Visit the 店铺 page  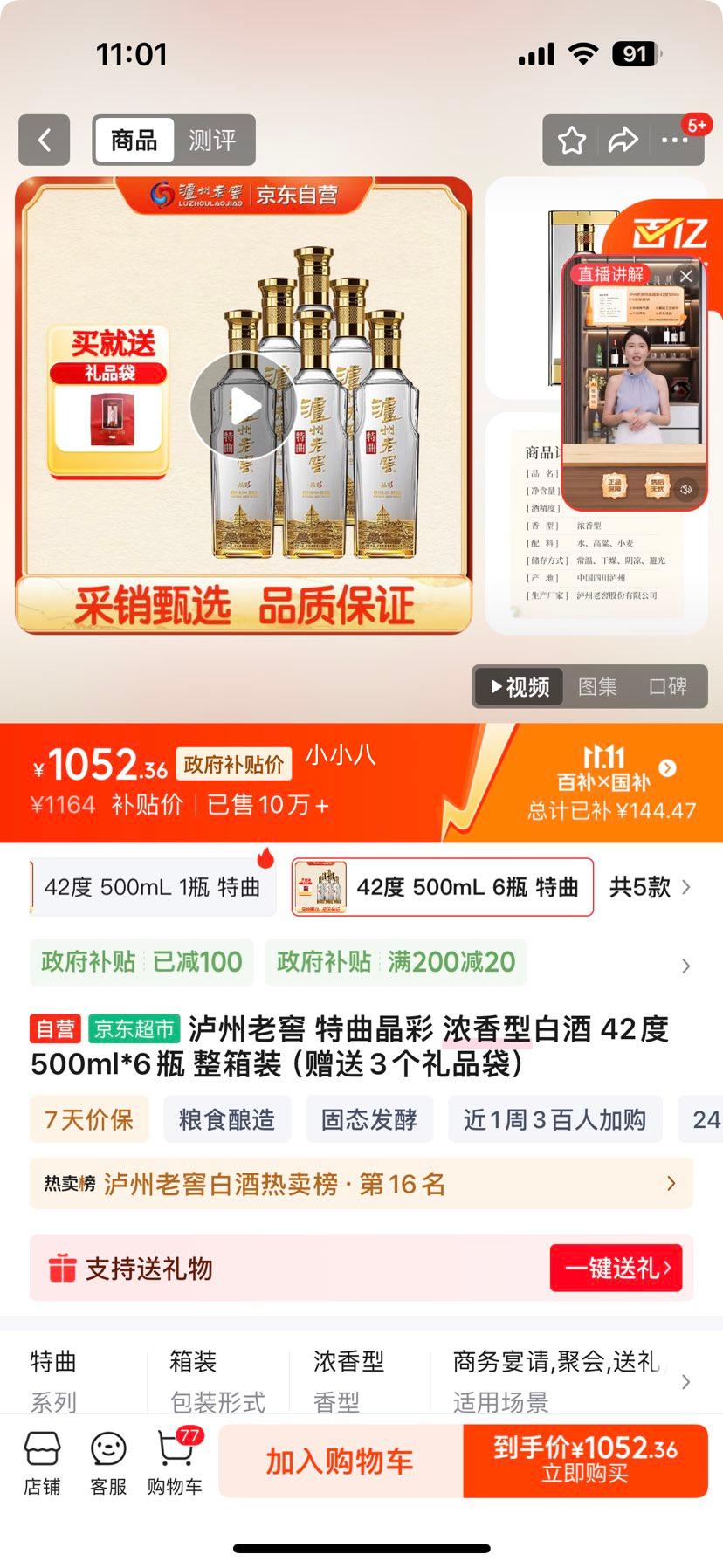pos(42,1462)
